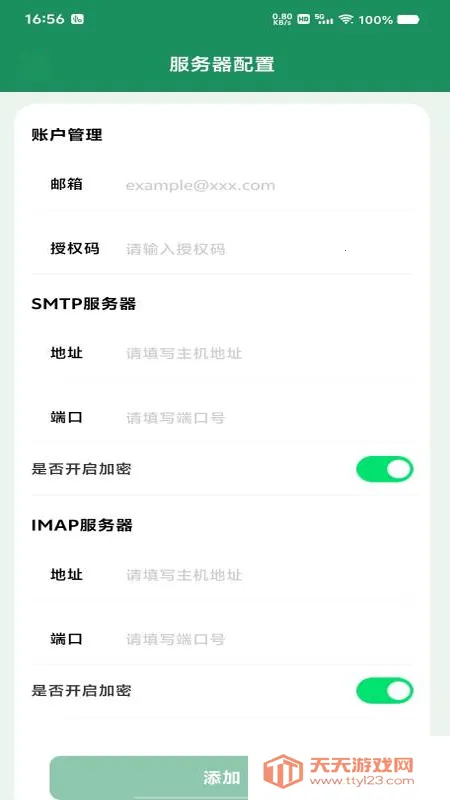Image resolution: width=450 pixels, height=800 pixels.
Task: Enter the 授权码 authorization code field
Action: click(x=269, y=249)
